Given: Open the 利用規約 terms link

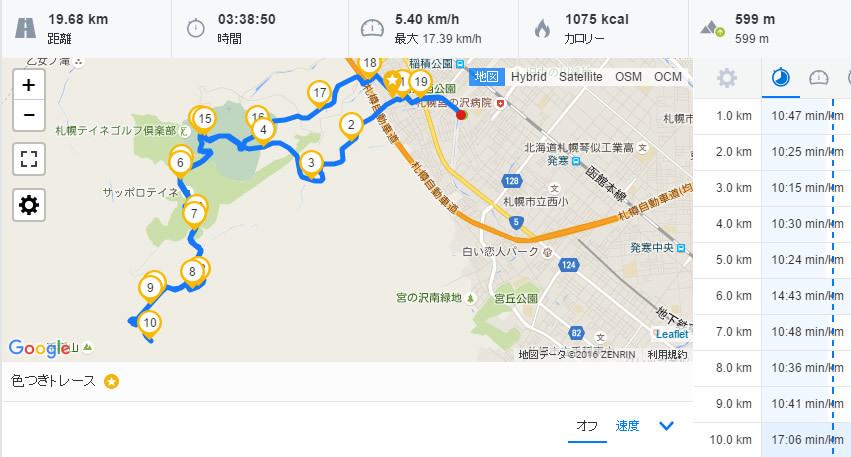Looking at the screenshot, I should [667, 354].
